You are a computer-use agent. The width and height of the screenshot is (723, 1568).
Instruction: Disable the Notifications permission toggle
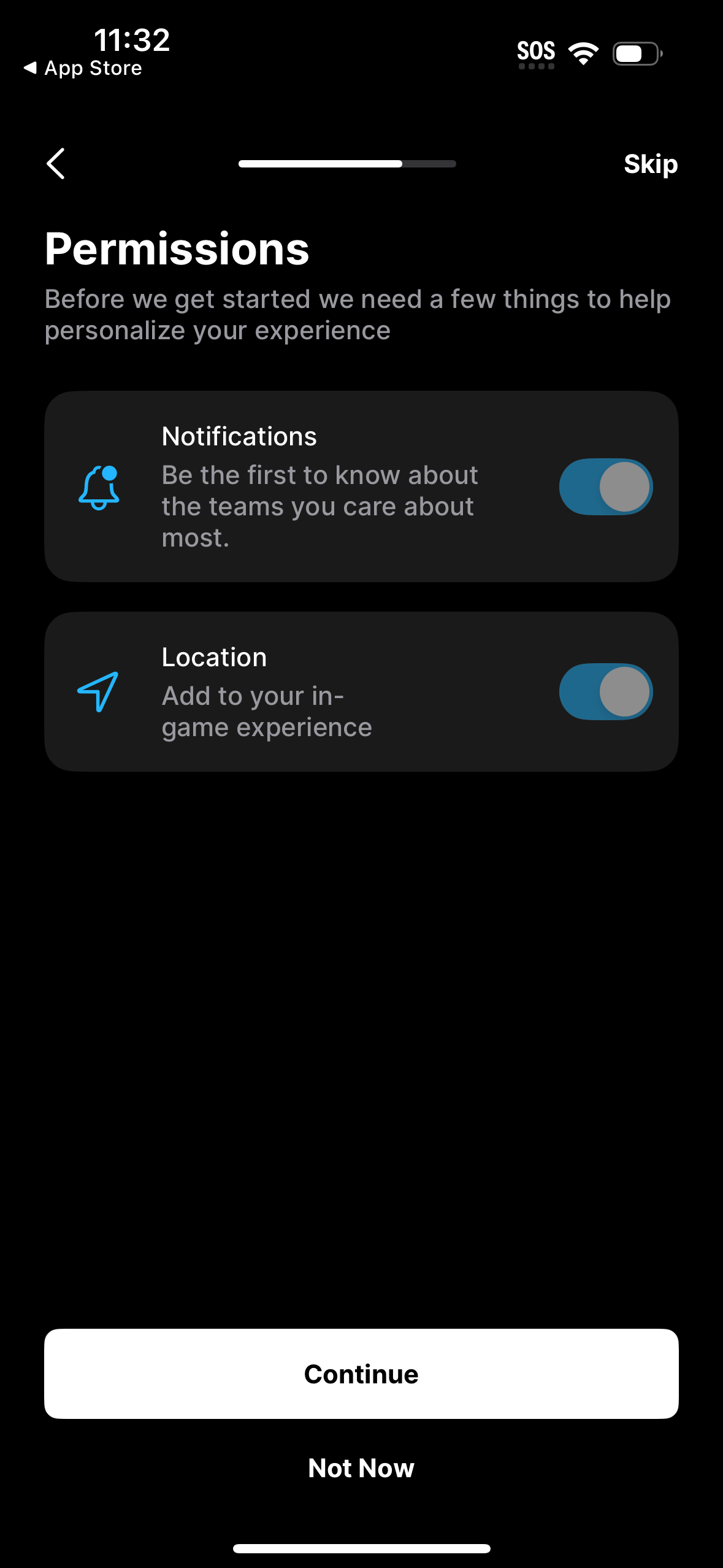click(x=606, y=486)
